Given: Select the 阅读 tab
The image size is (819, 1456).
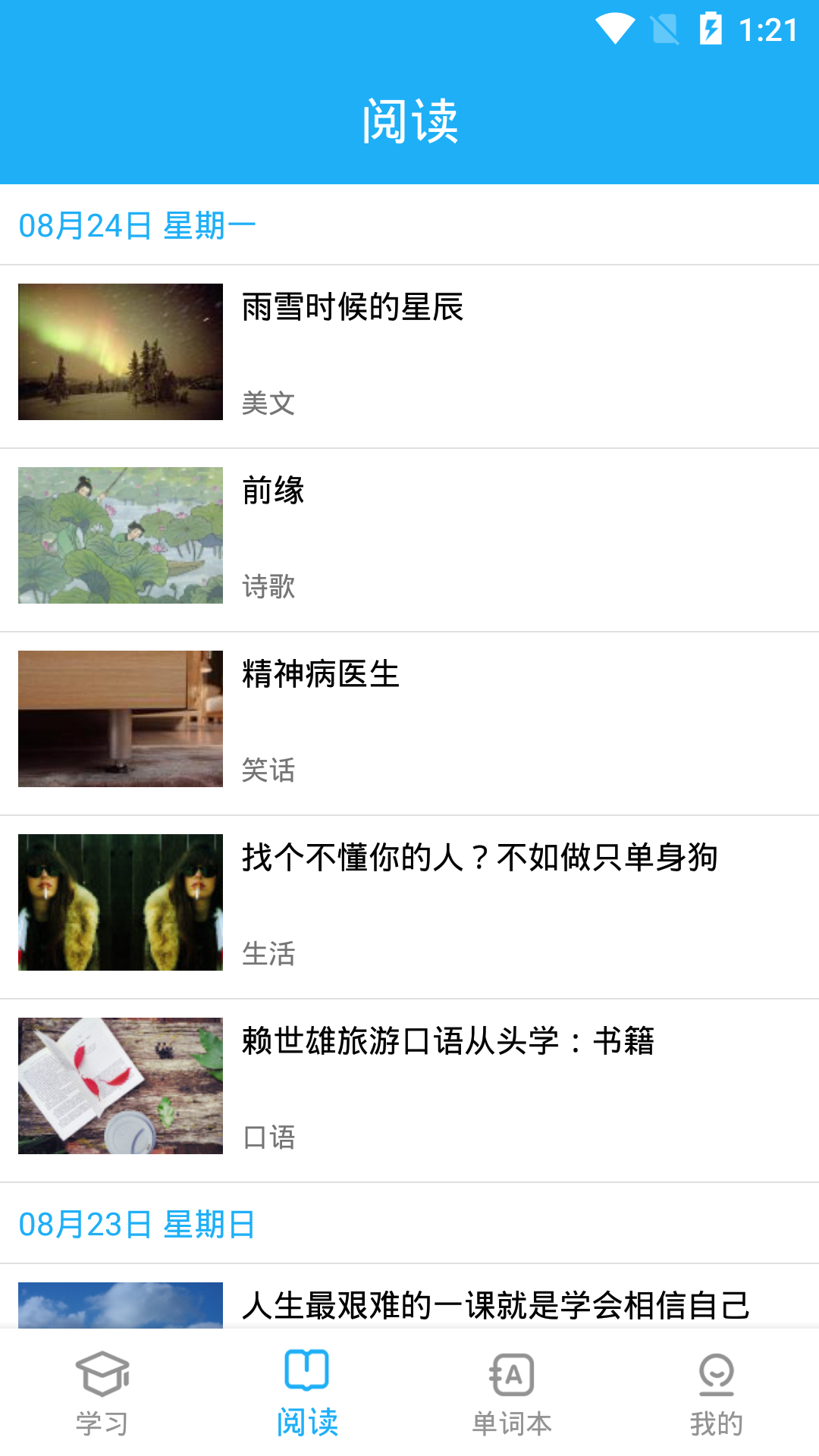Looking at the screenshot, I should pyautogui.click(x=307, y=1394).
